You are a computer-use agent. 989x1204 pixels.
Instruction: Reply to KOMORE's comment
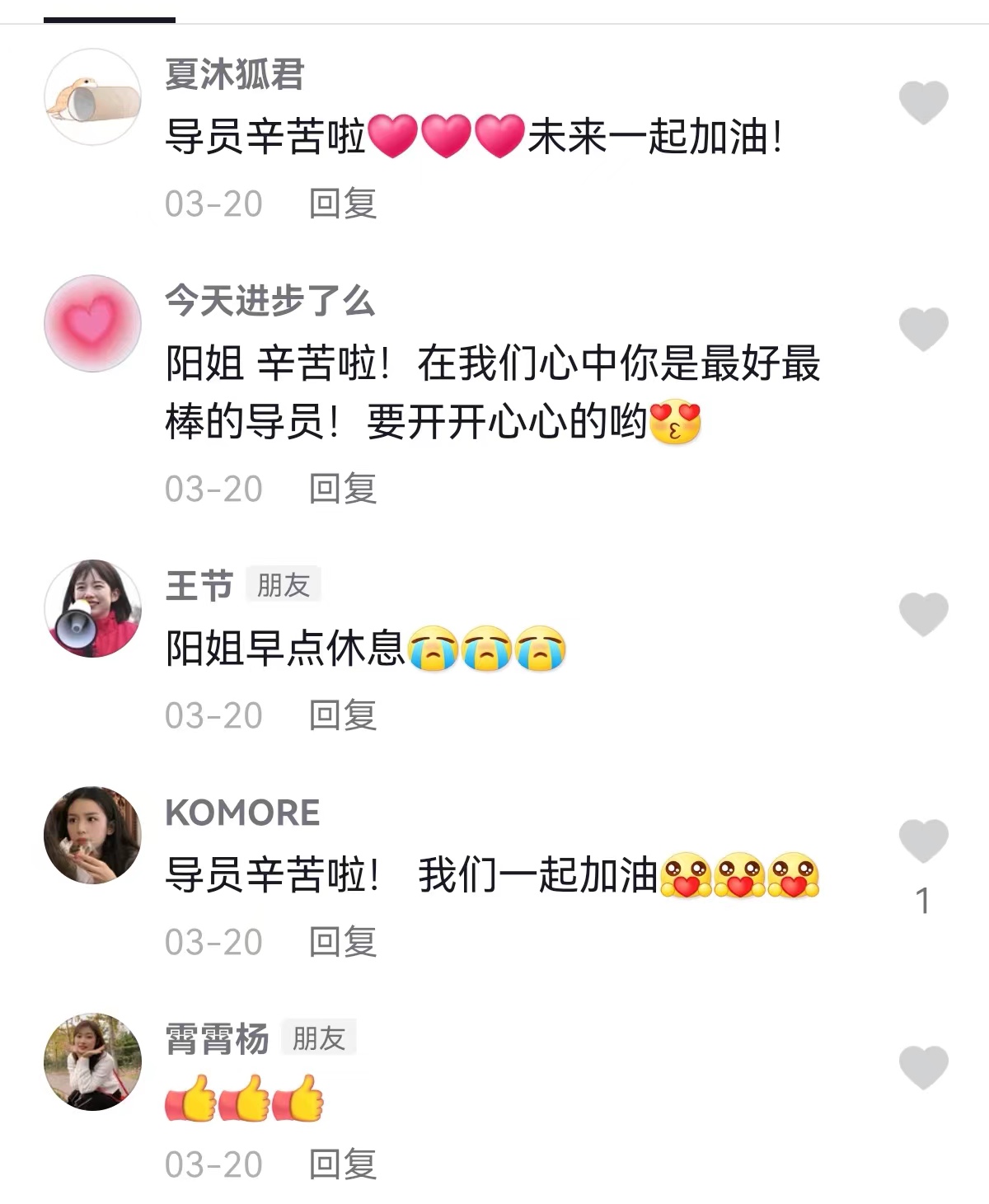click(x=343, y=942)
